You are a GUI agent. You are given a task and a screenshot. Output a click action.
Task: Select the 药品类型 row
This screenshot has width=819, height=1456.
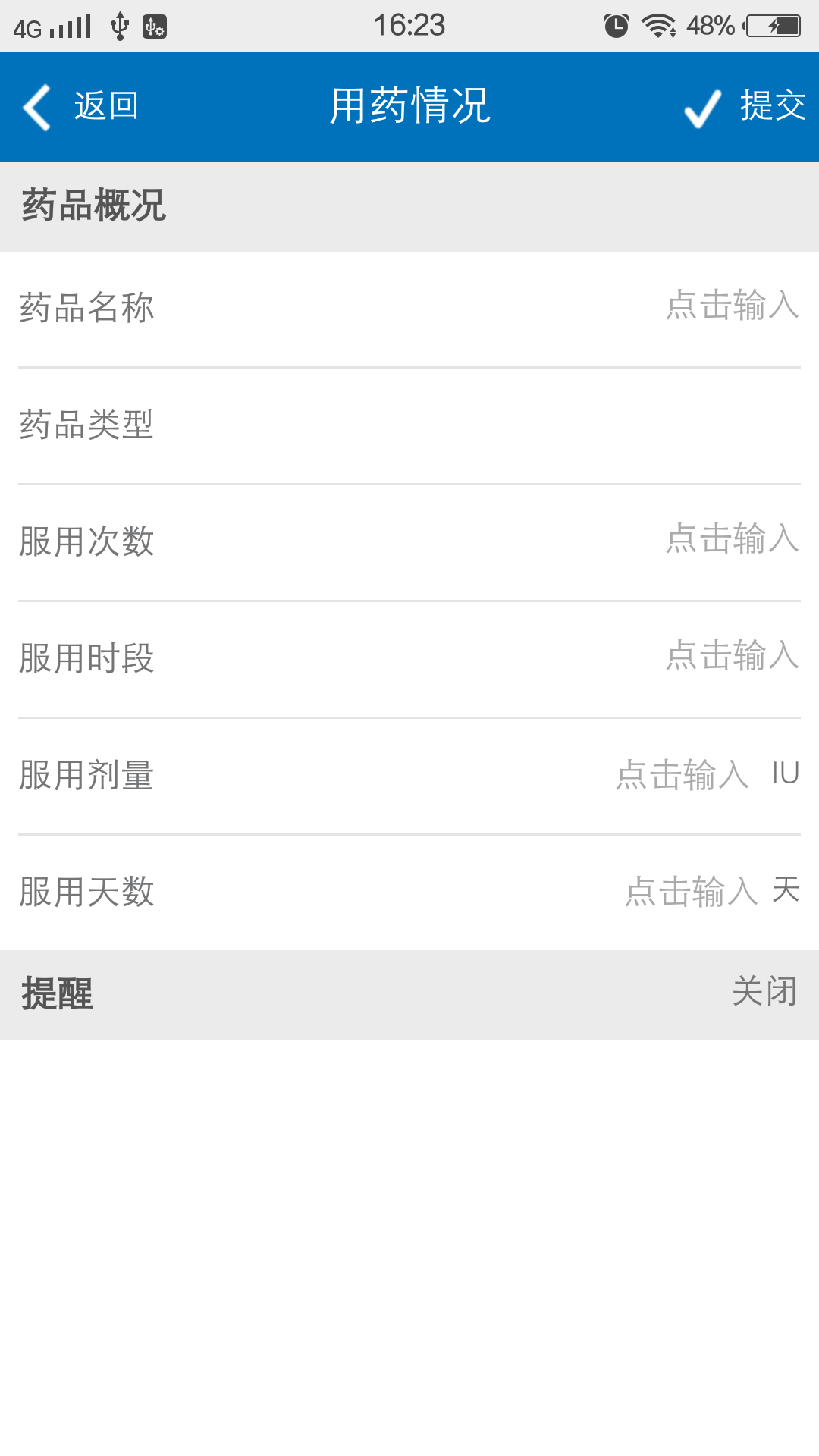pos(409,425)
